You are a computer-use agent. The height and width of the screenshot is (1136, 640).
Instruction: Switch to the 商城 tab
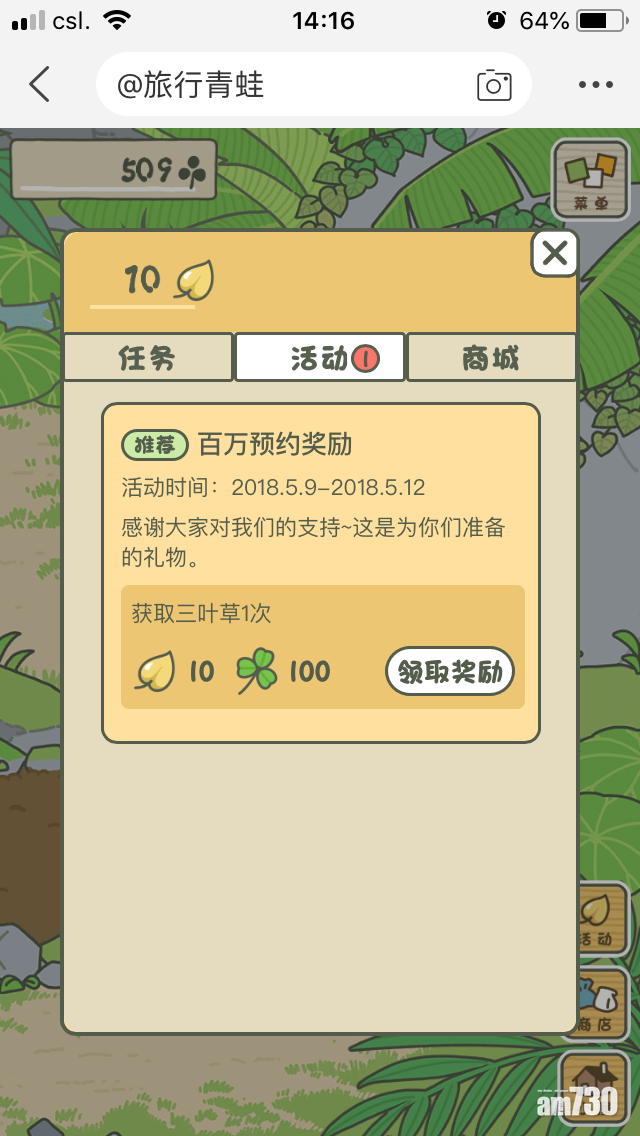(491, 358)
